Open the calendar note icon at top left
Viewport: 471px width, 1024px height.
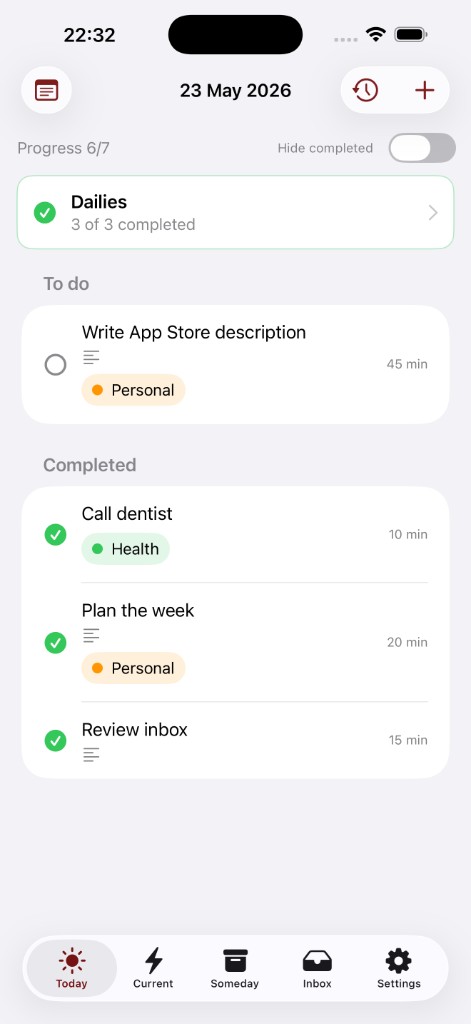46,90
